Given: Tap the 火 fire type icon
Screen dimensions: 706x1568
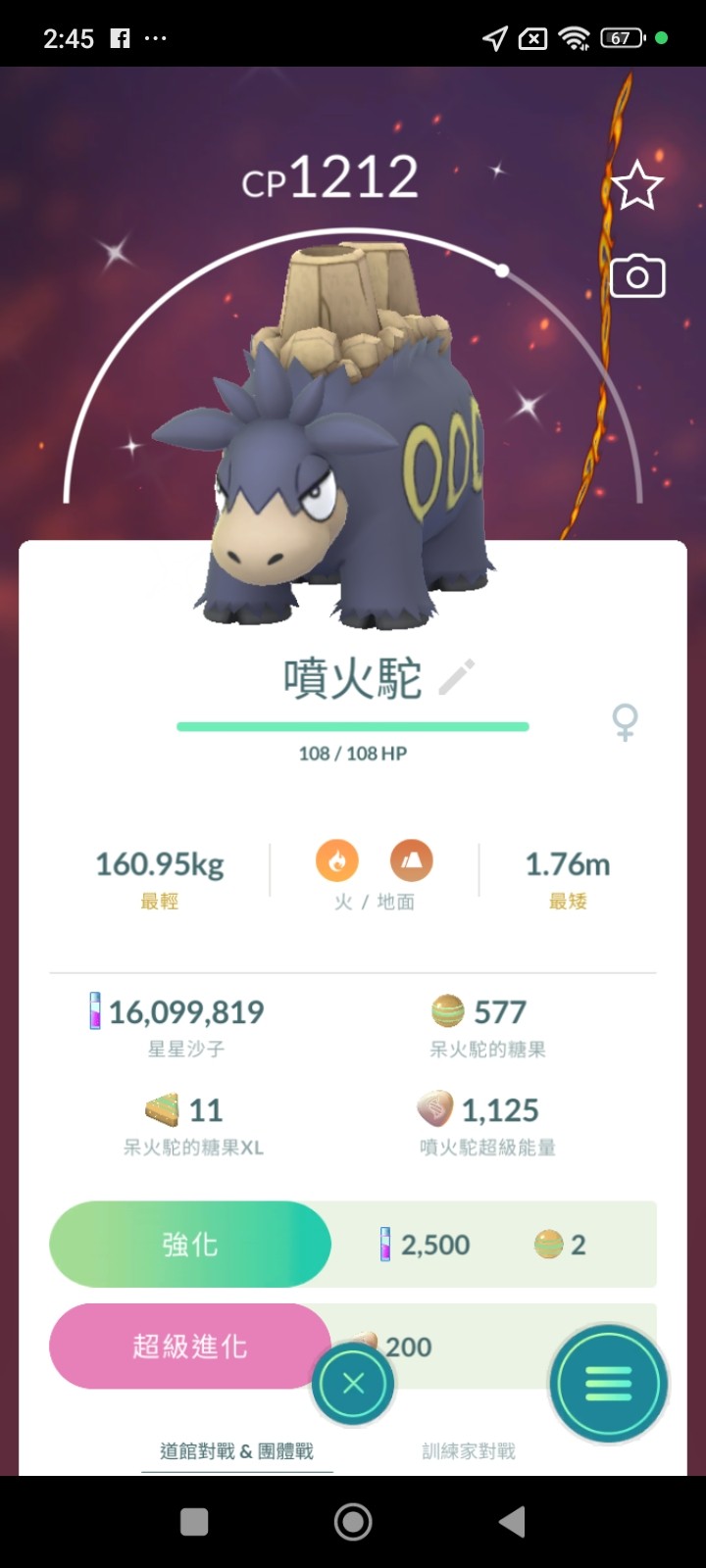Looking at the screenshot, I should pyautogui.click(x=336, y=861).
